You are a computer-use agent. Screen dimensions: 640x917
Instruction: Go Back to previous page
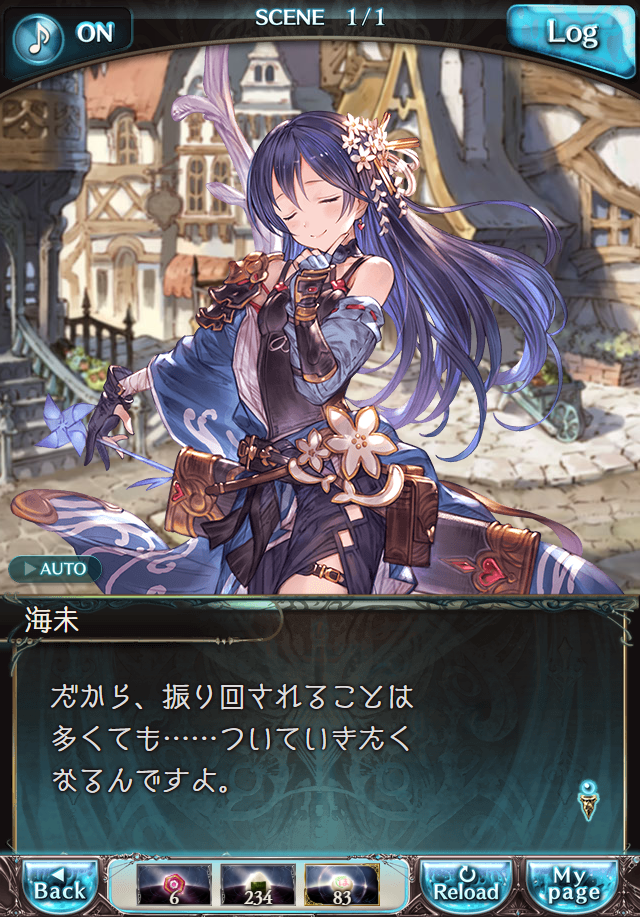point(59,884)
